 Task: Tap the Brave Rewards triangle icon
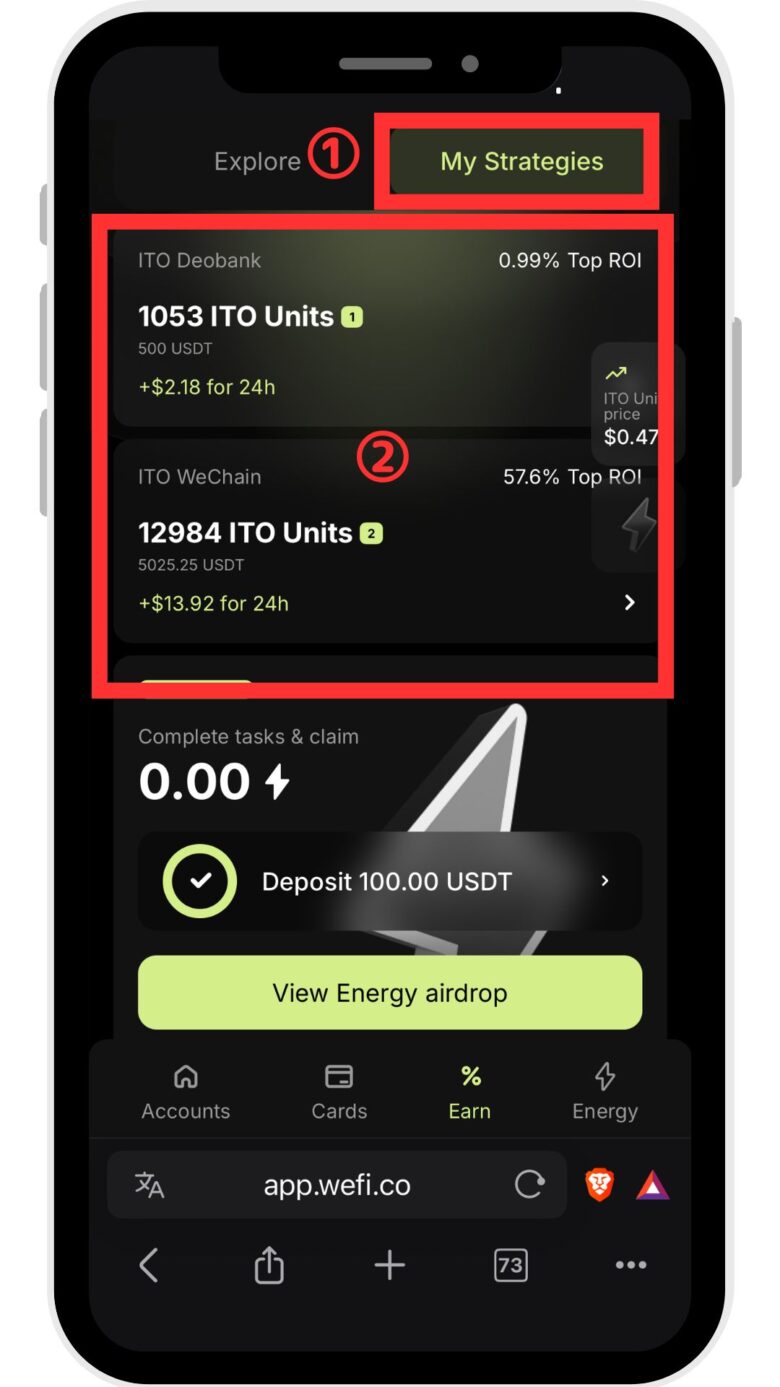655,1185
